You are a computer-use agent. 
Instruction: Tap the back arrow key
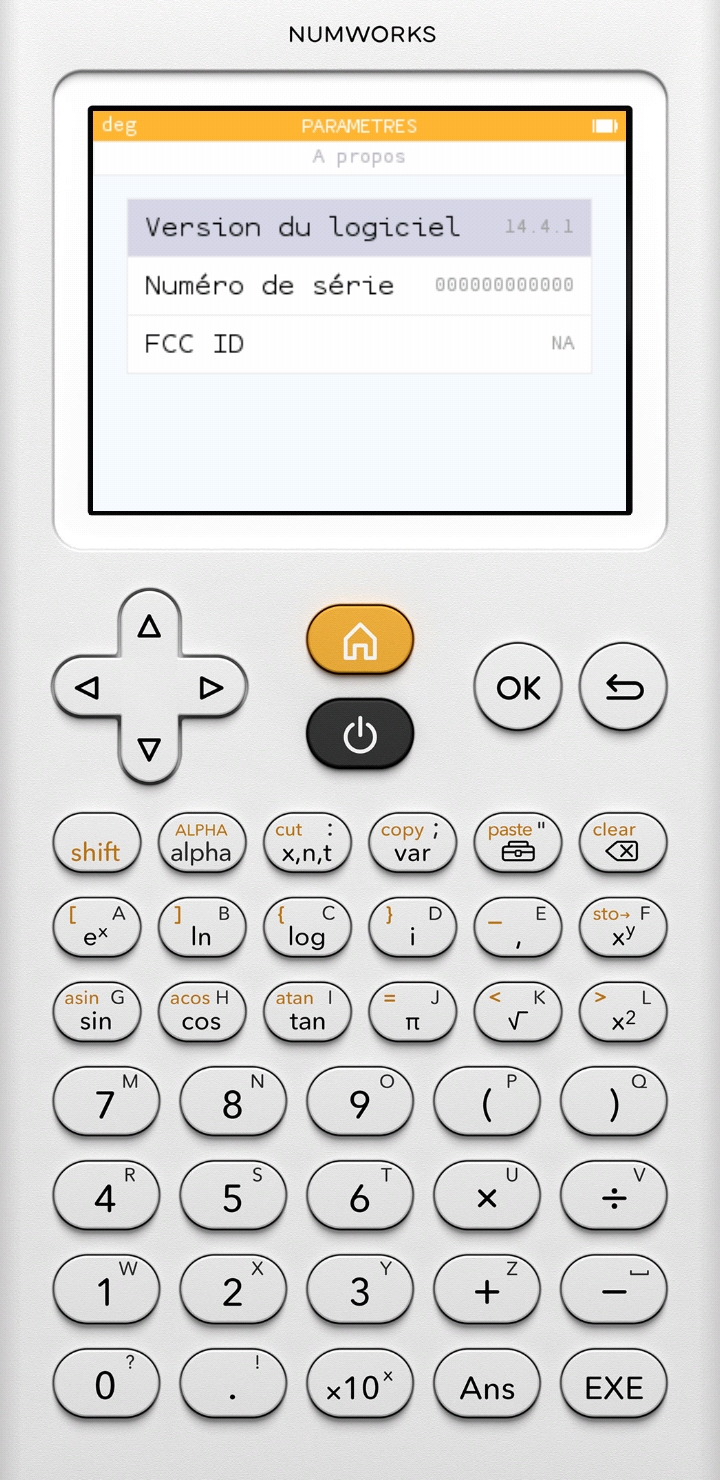click(x=623, y=687)
